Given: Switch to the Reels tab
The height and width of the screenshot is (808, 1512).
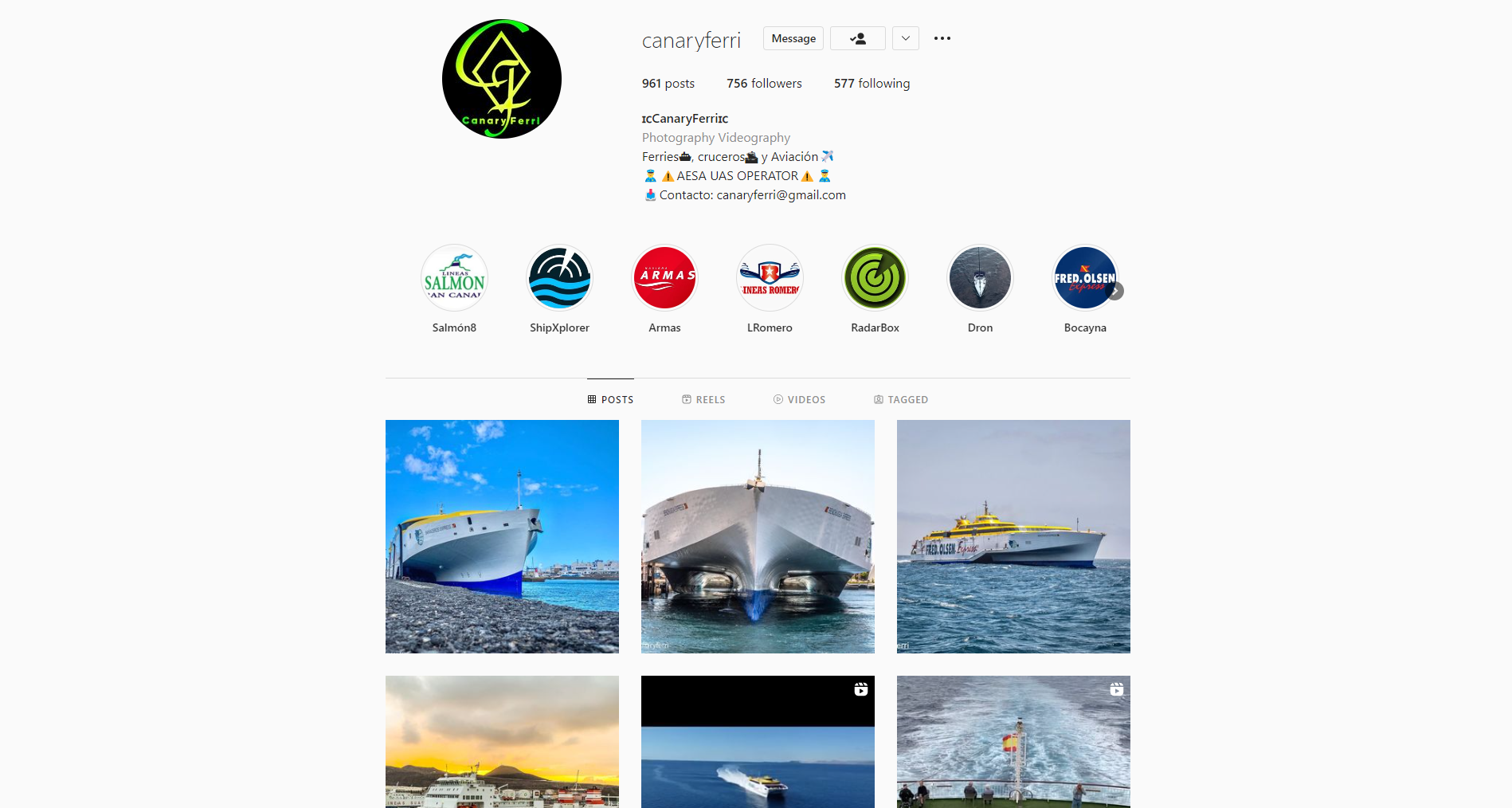Looking at the screenshot, I should 703,399.
